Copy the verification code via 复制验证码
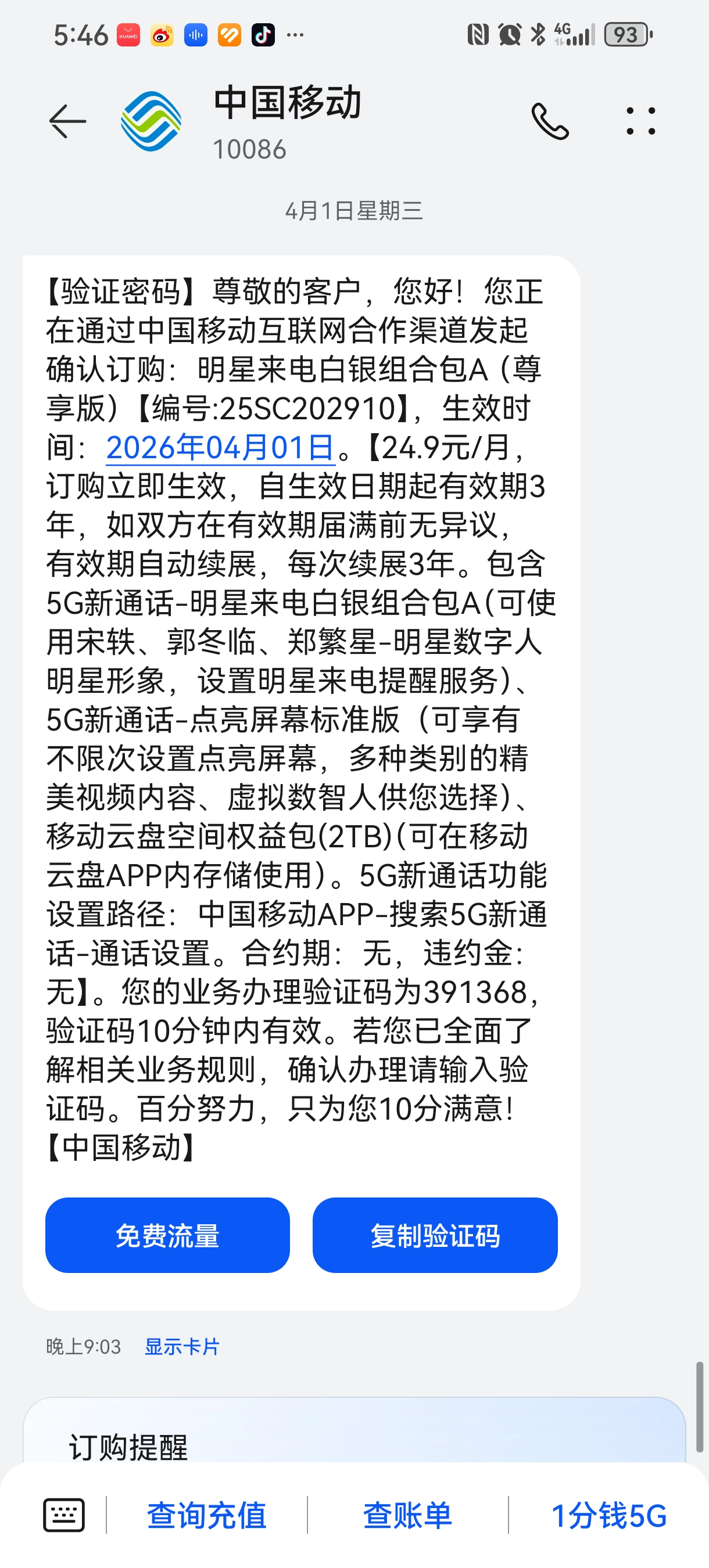The width and height of the screenshot is (709, 1568). coord(435,1235)
